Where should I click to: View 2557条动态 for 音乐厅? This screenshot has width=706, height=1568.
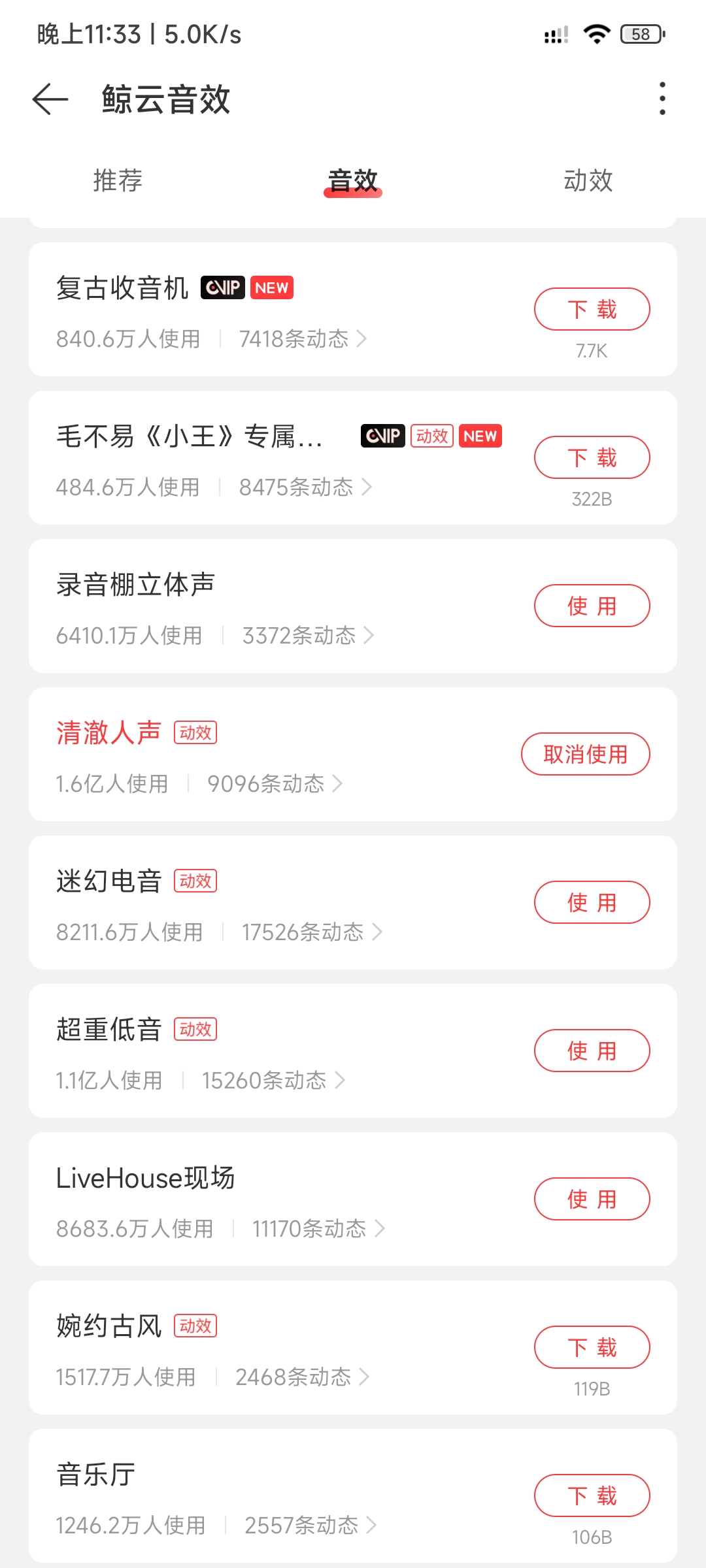click(x=311, y=1526)
